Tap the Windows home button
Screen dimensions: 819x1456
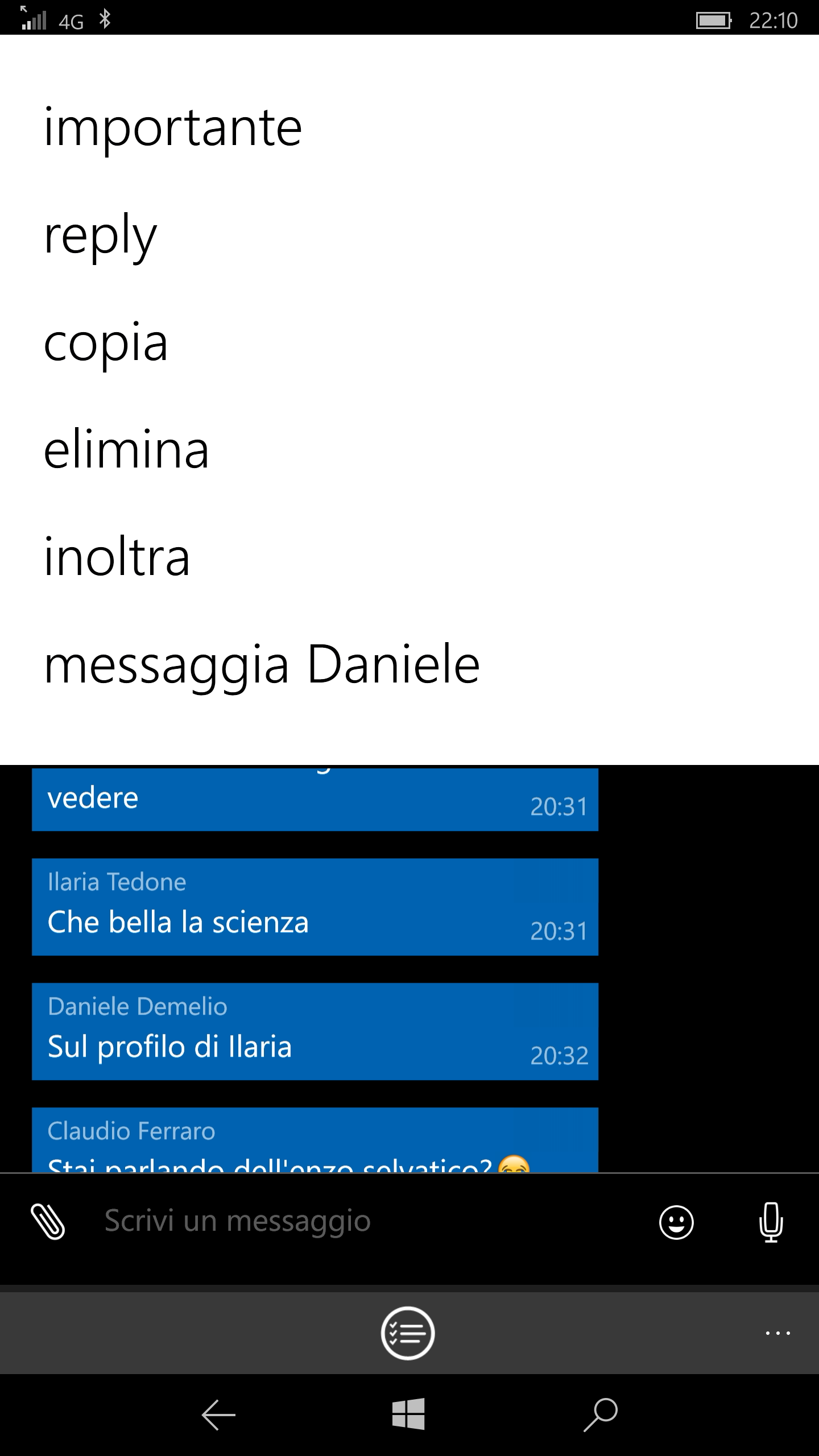tap(408, 1414)
